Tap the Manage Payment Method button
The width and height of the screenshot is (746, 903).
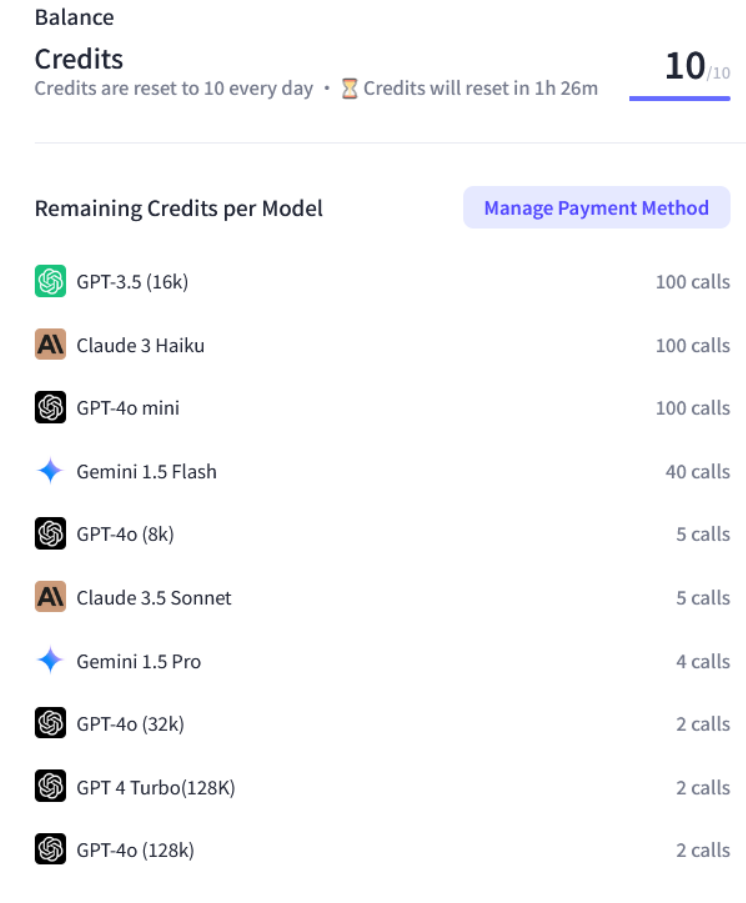[x=596, y=208]
